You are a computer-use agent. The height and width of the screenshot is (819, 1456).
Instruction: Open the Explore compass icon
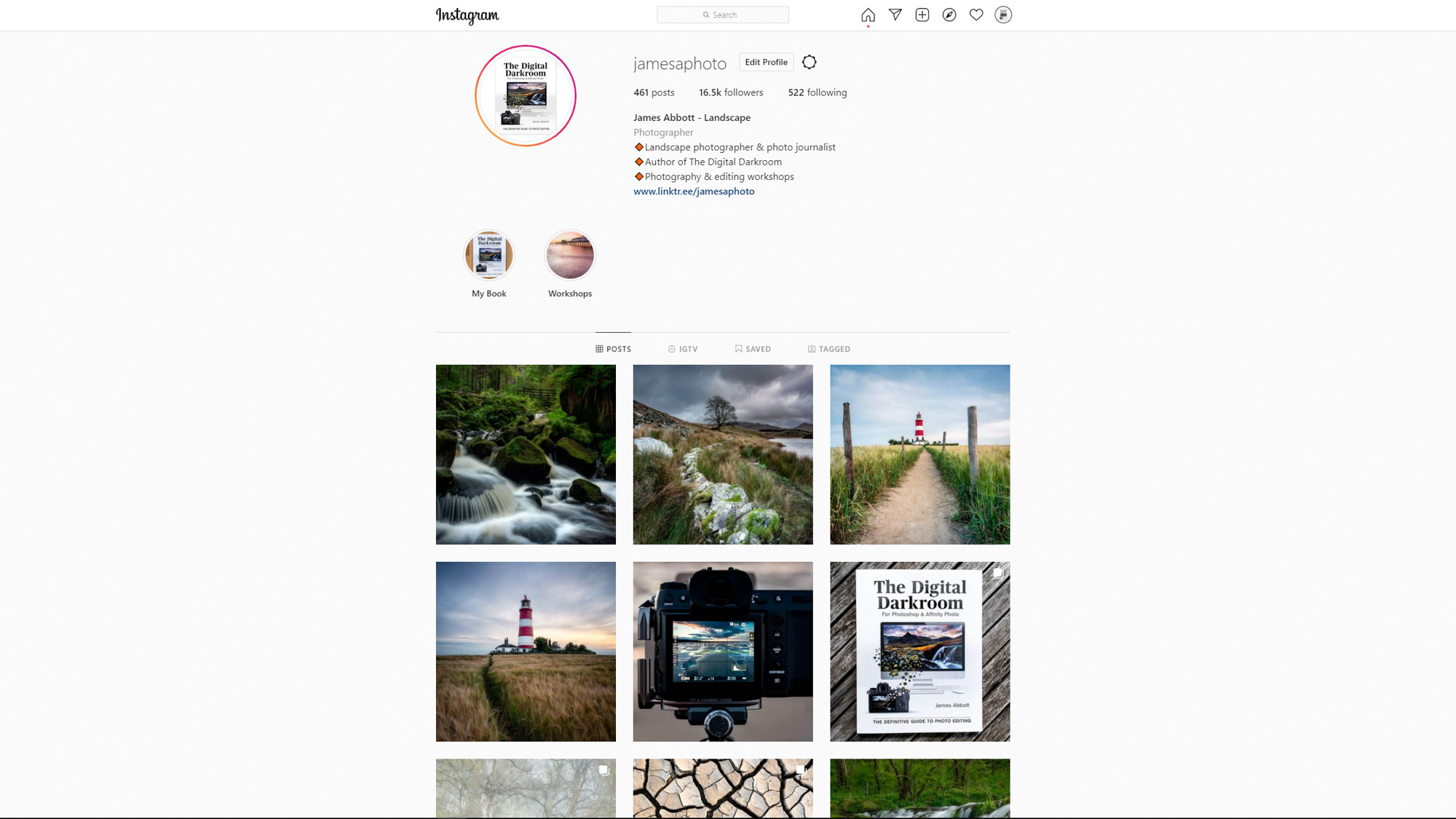pyautogui.click(x=949, y=15)
